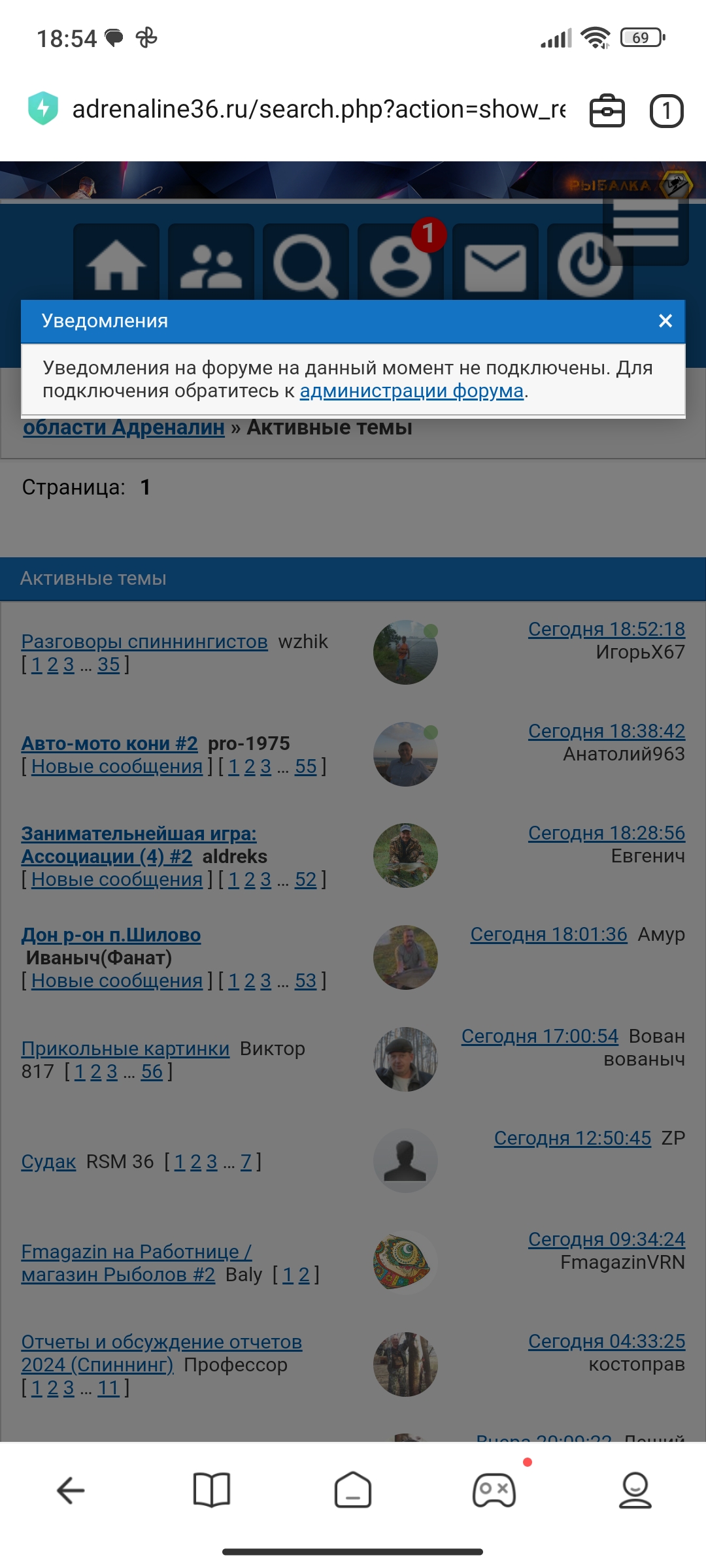Open topic Разговоры спиннингистов

[144, 642]
